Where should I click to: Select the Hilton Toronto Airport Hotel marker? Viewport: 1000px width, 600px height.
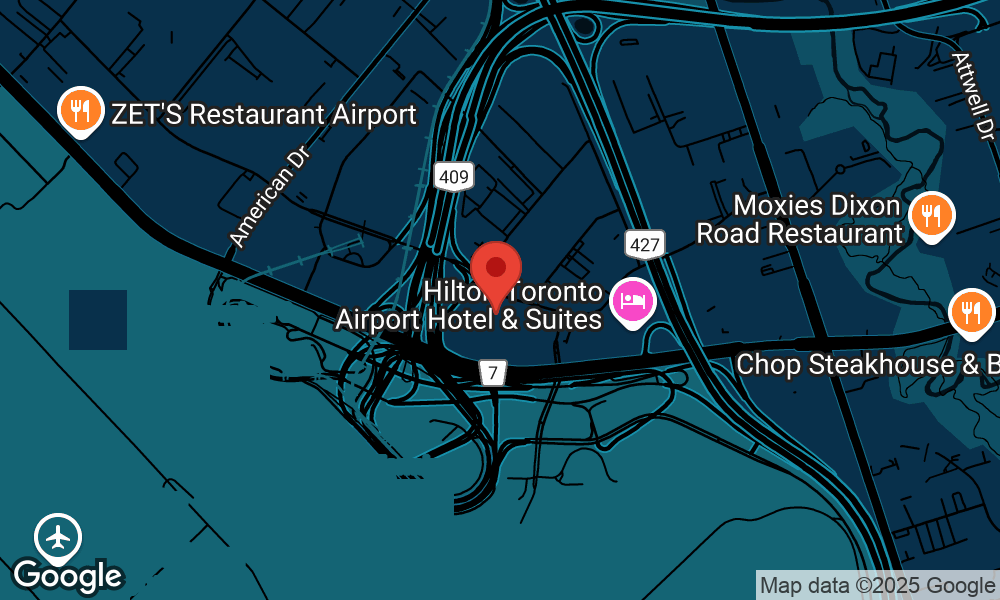(x=633, y=300)
